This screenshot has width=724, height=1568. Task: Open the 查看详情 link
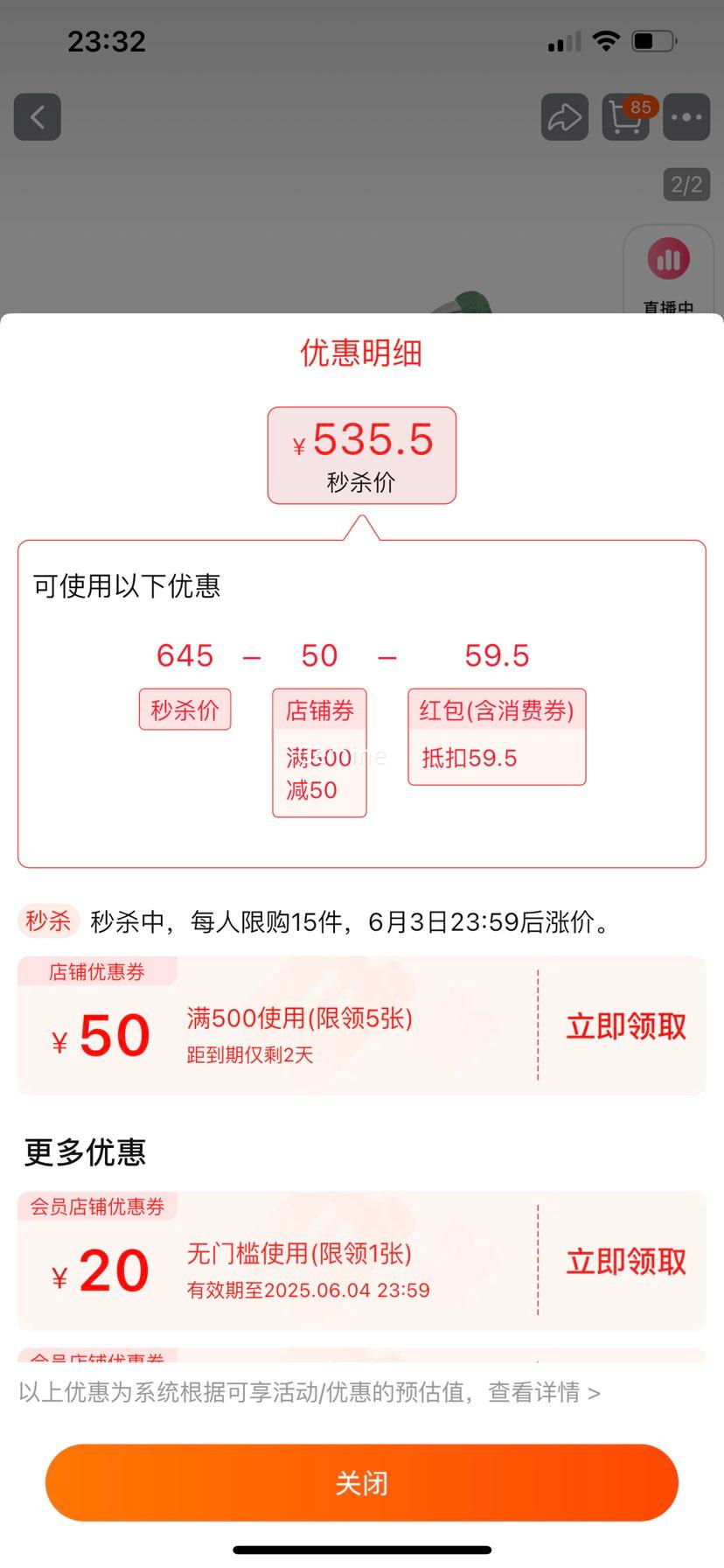pyautogui.click(x=544, y=1392)
